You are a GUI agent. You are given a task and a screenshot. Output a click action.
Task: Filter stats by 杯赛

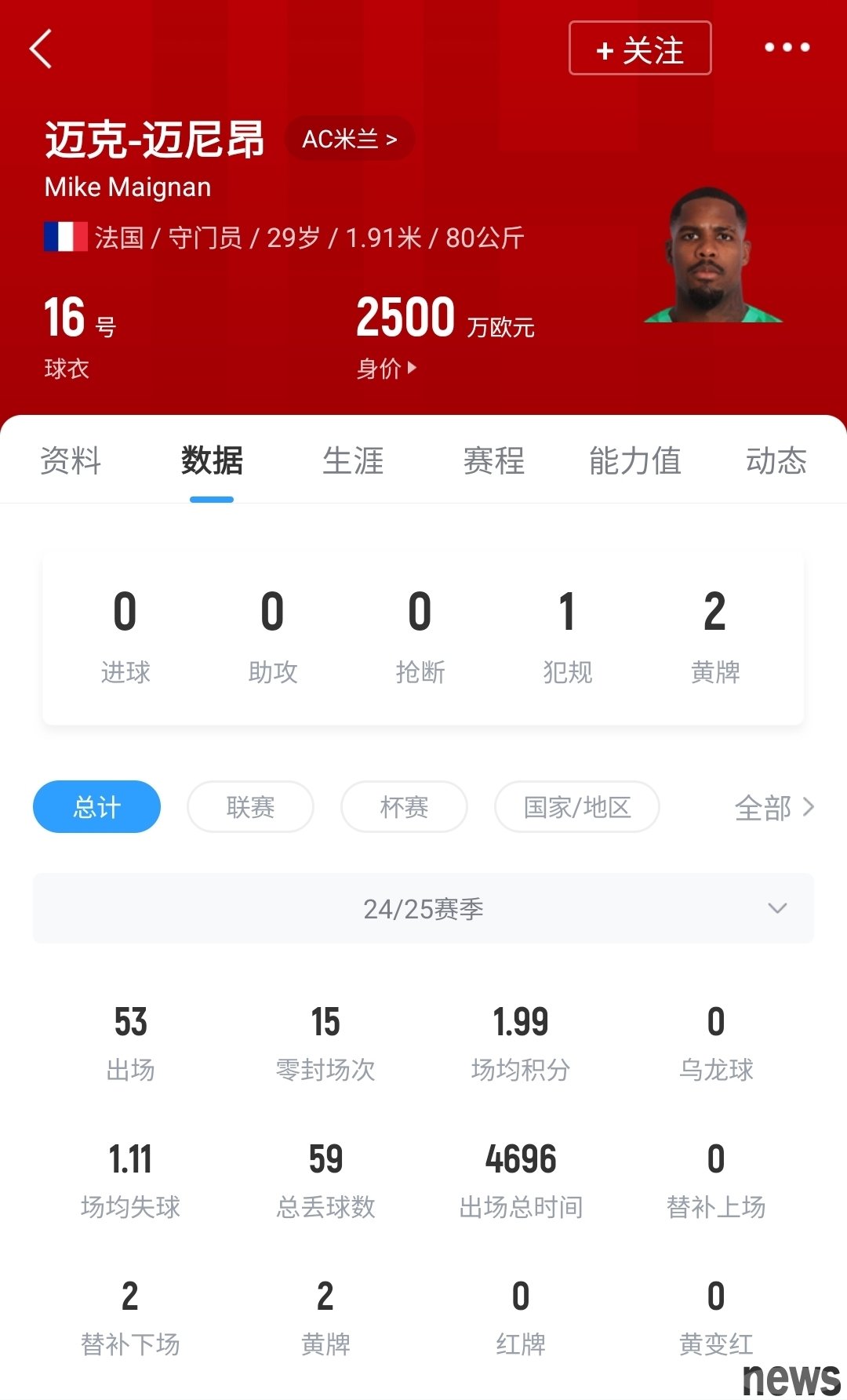(x=404, y=806)
